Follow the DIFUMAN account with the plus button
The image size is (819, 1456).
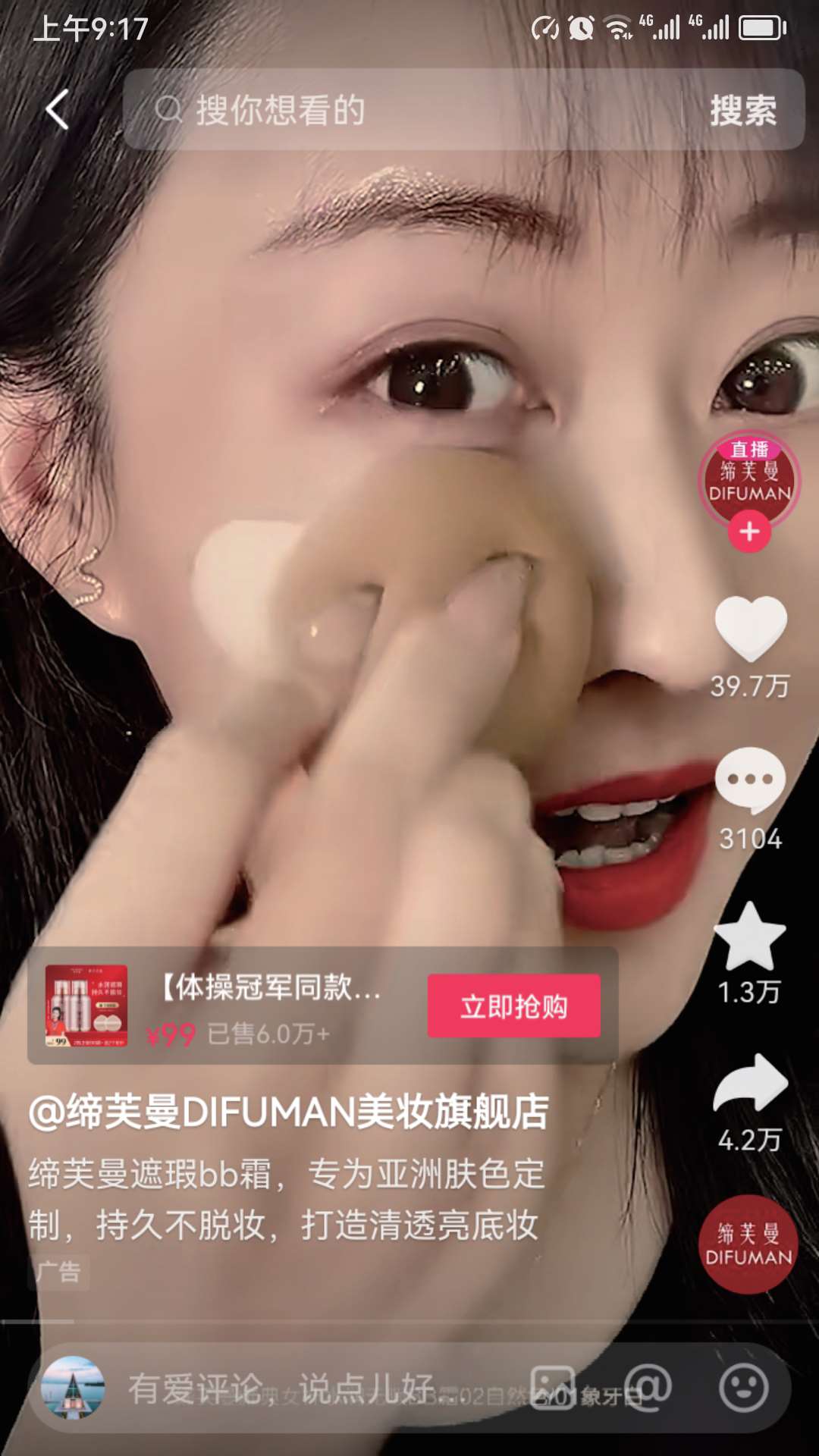click(749, 532)
